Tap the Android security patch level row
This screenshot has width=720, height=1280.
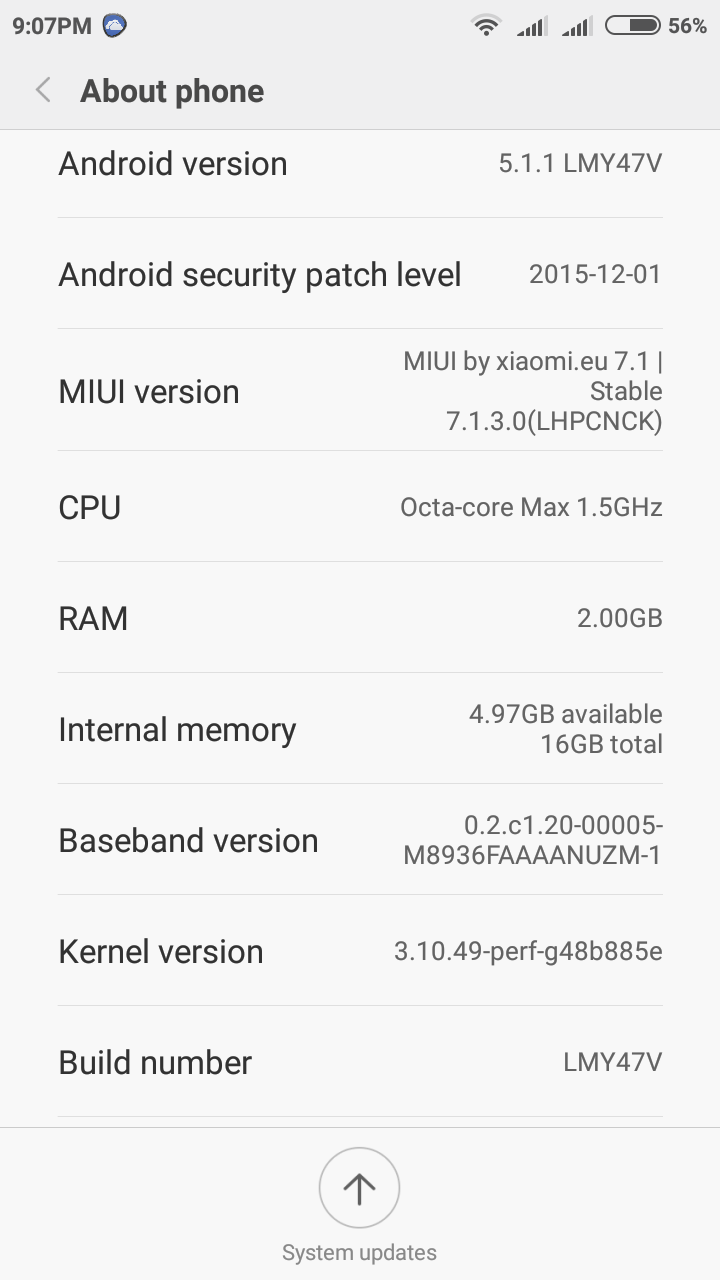[x=360, y=274]
